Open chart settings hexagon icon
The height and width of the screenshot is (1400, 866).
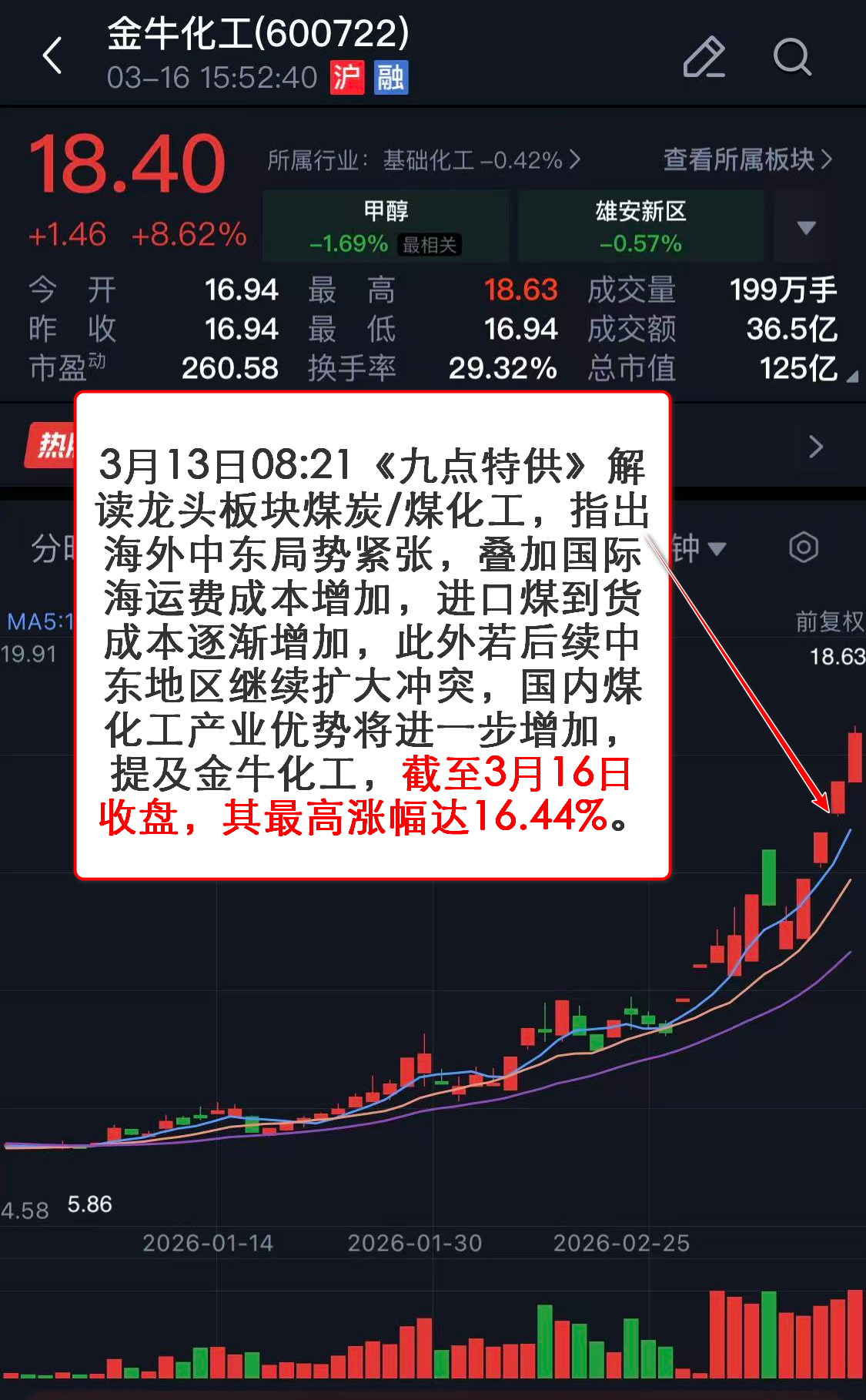click(x=803, y=548)
